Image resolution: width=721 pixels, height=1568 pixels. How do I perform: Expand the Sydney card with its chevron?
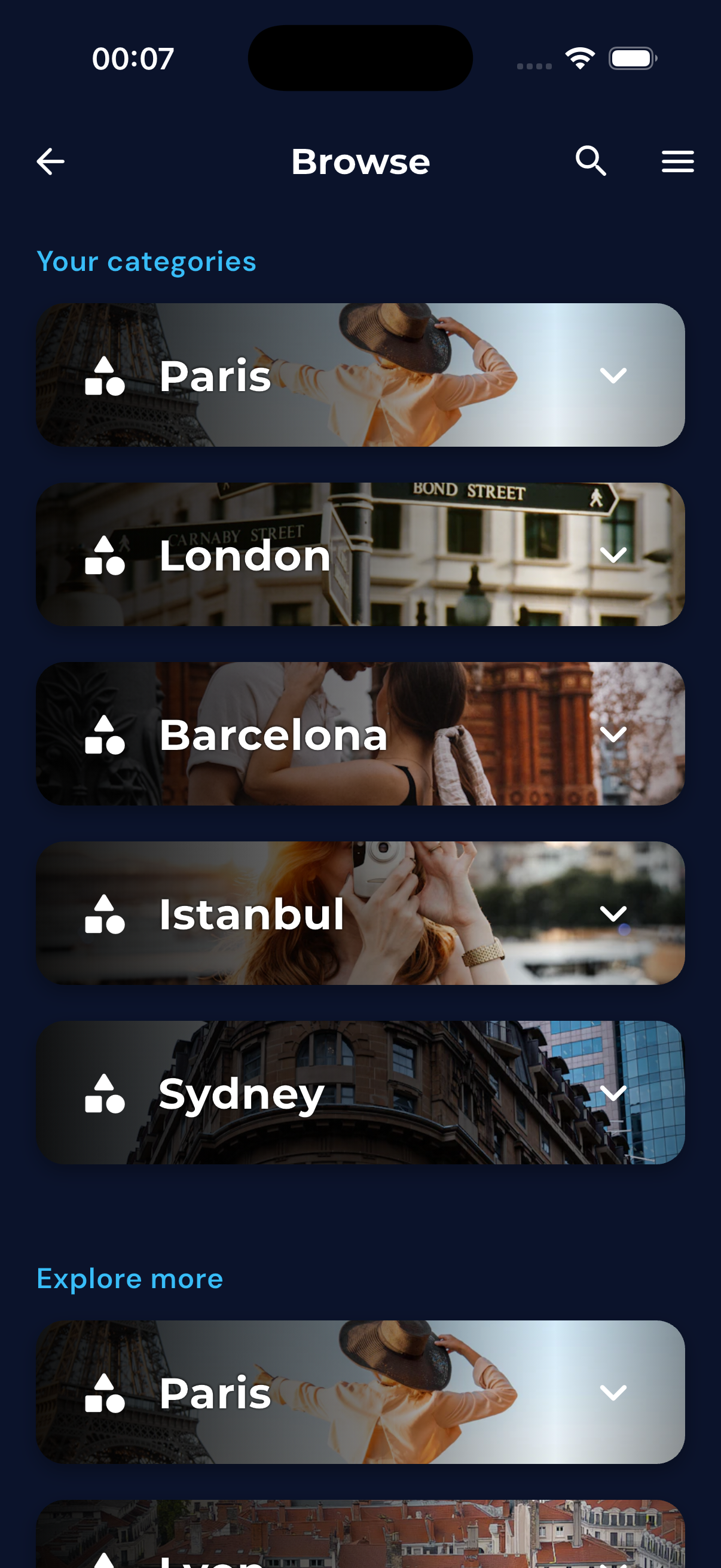point(614,1093)
